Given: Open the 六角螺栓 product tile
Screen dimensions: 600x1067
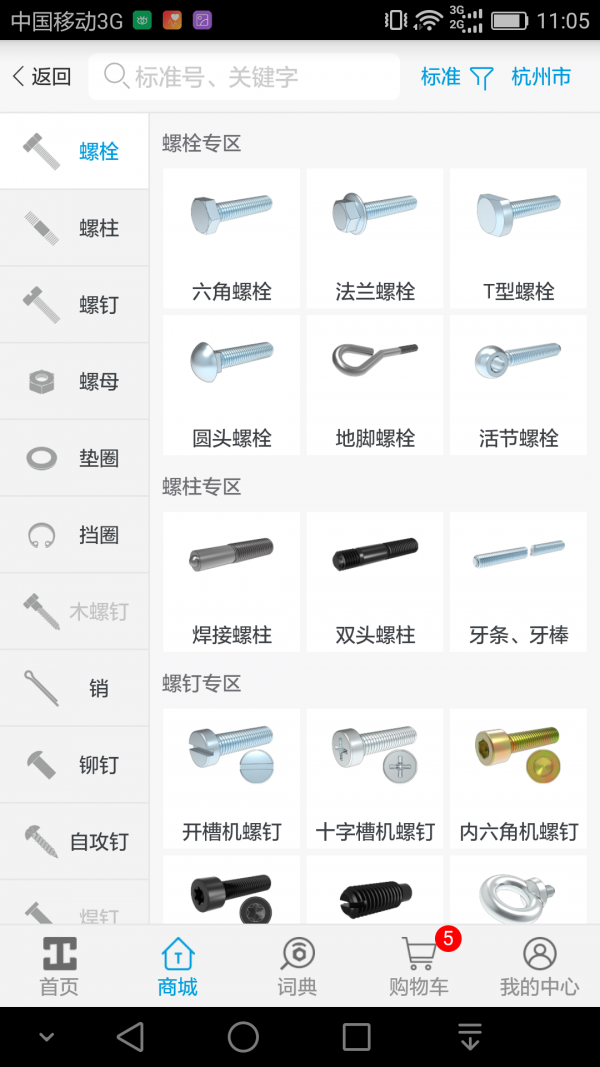Looking at the screenshot, I should pyautogui.click(x=231, y=238).
